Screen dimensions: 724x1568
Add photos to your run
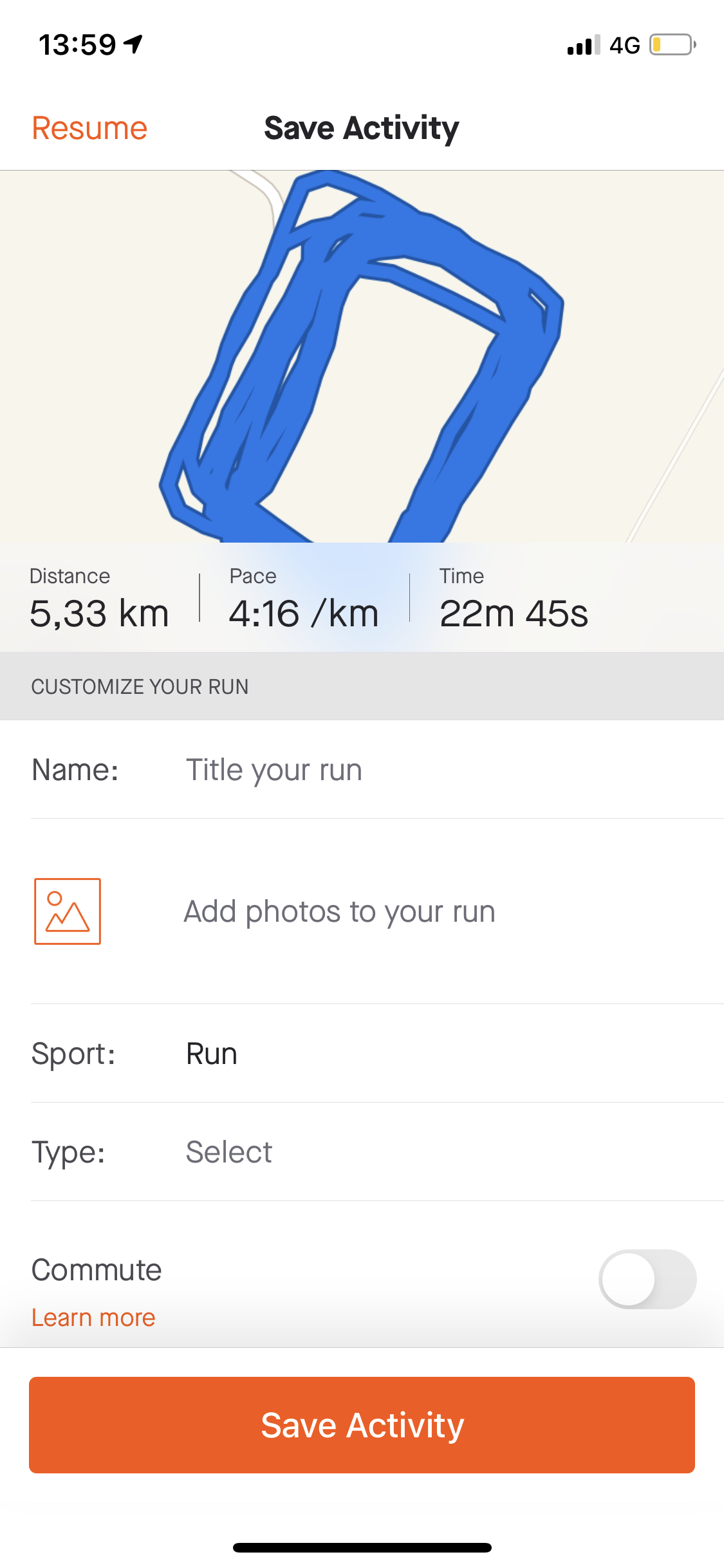coord(339,911)
